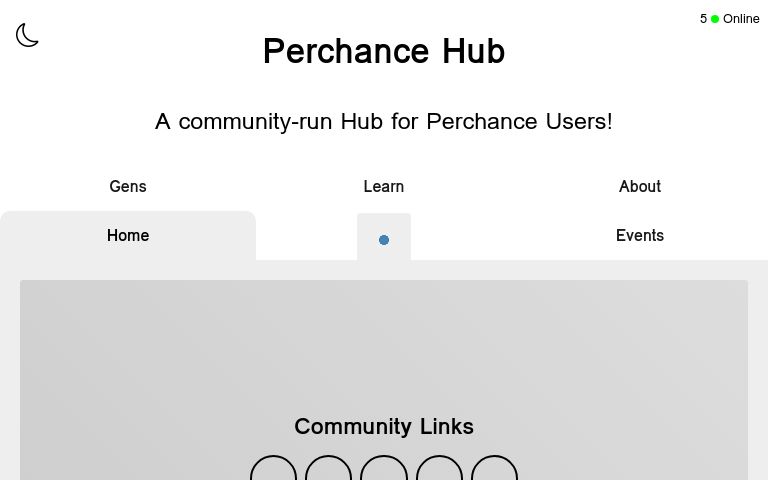768x480 pixels.
Task: Select the Home tab
Action: coord(128,236)
